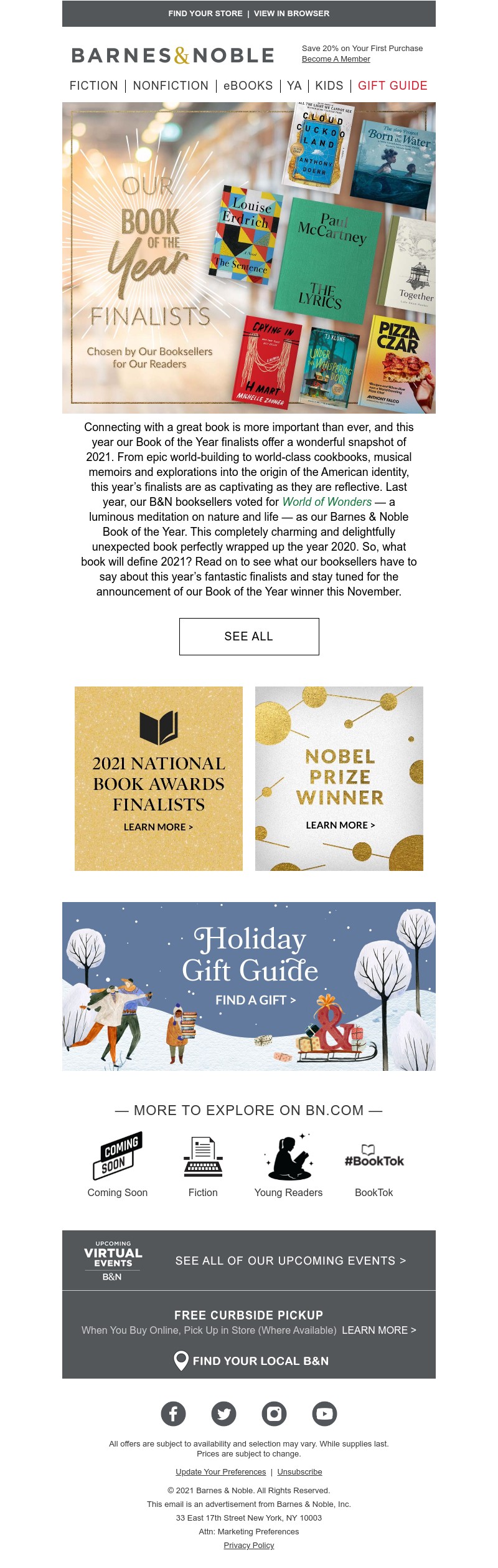
Task: Tap the Unsubscribe link
Action: (299, 1472)
